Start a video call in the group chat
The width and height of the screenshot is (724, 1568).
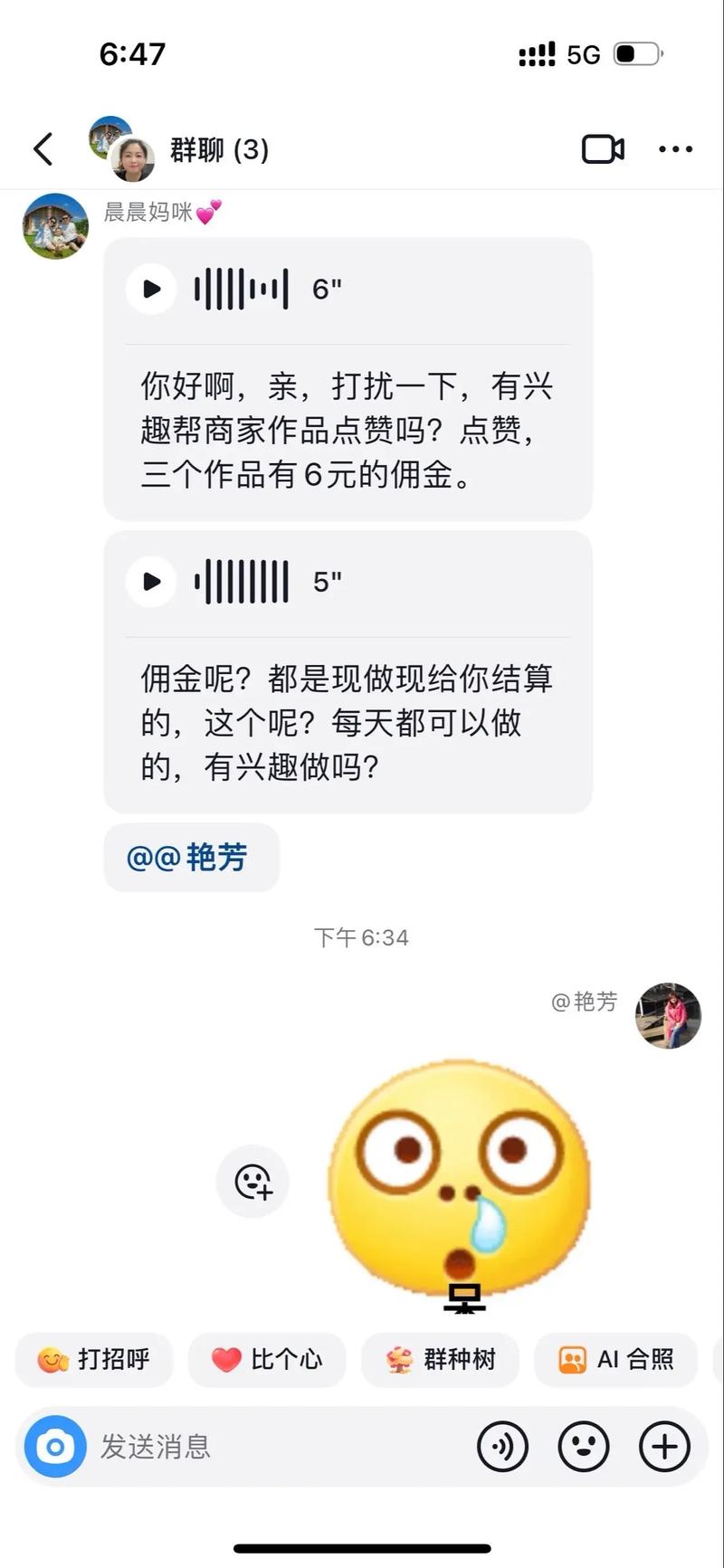(603, 147)
